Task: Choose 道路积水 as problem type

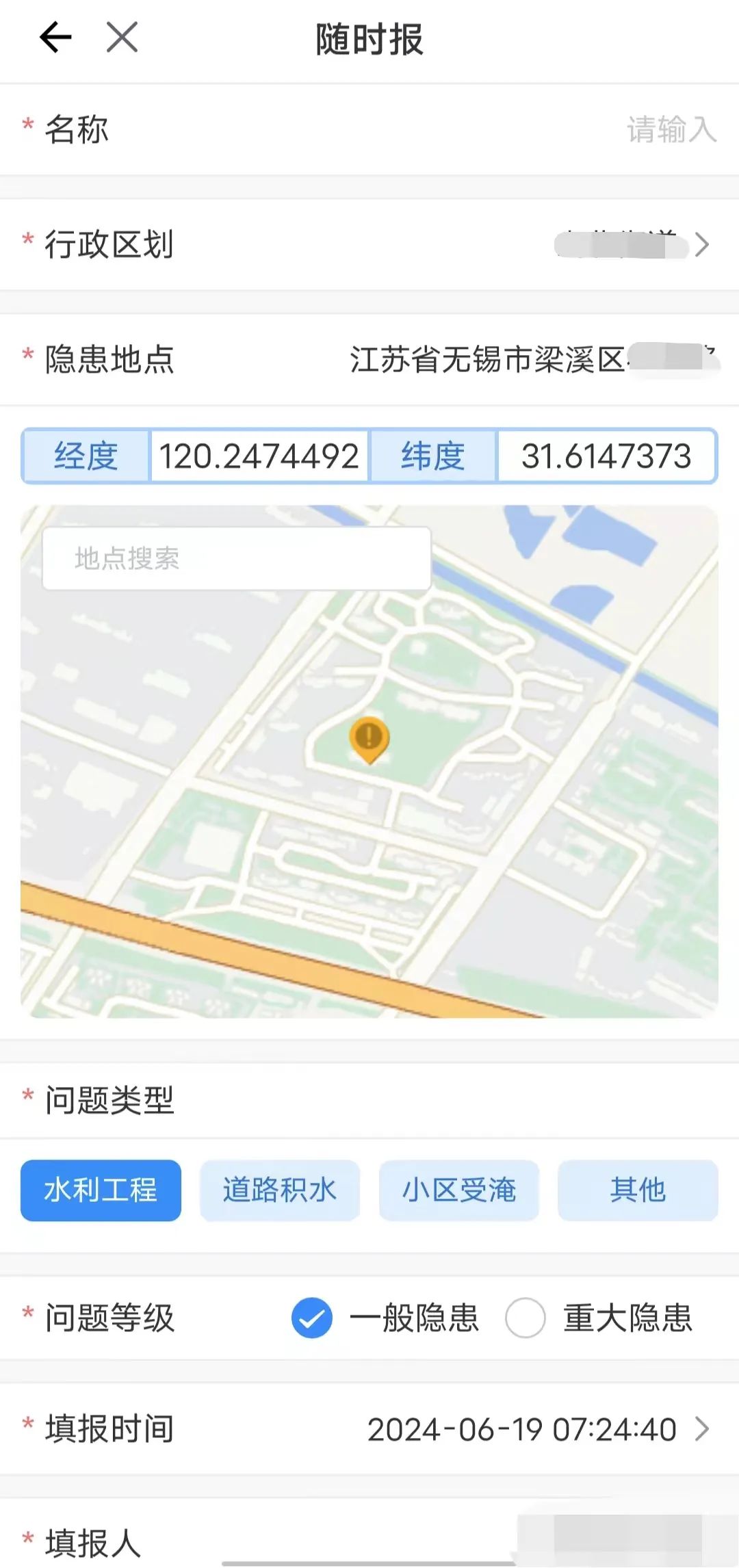Action: 280,1190
